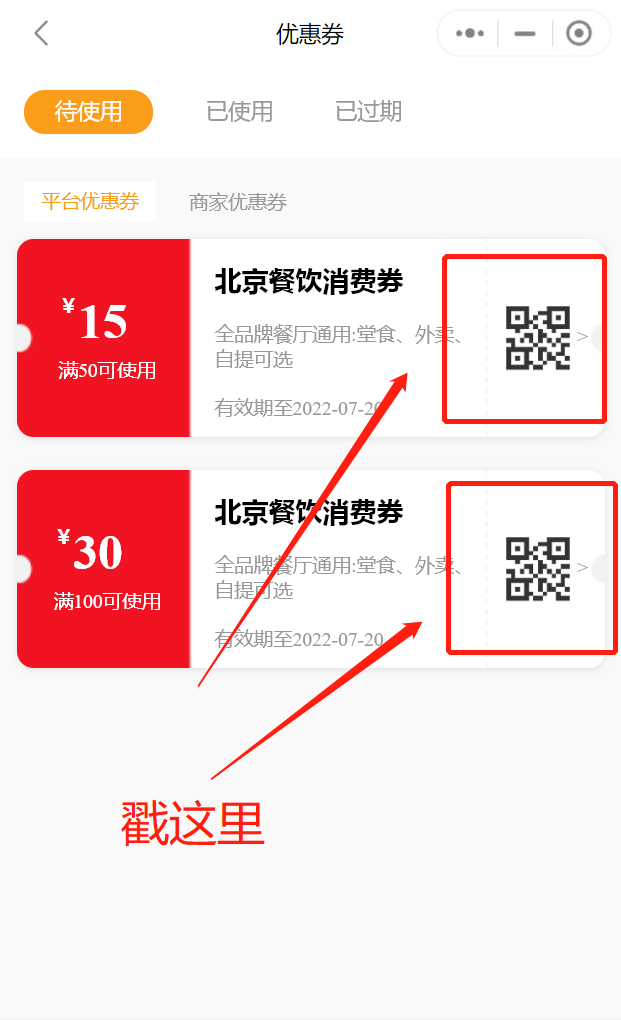Minimize the mini program
621x1020 pixels.
[524, 33]
